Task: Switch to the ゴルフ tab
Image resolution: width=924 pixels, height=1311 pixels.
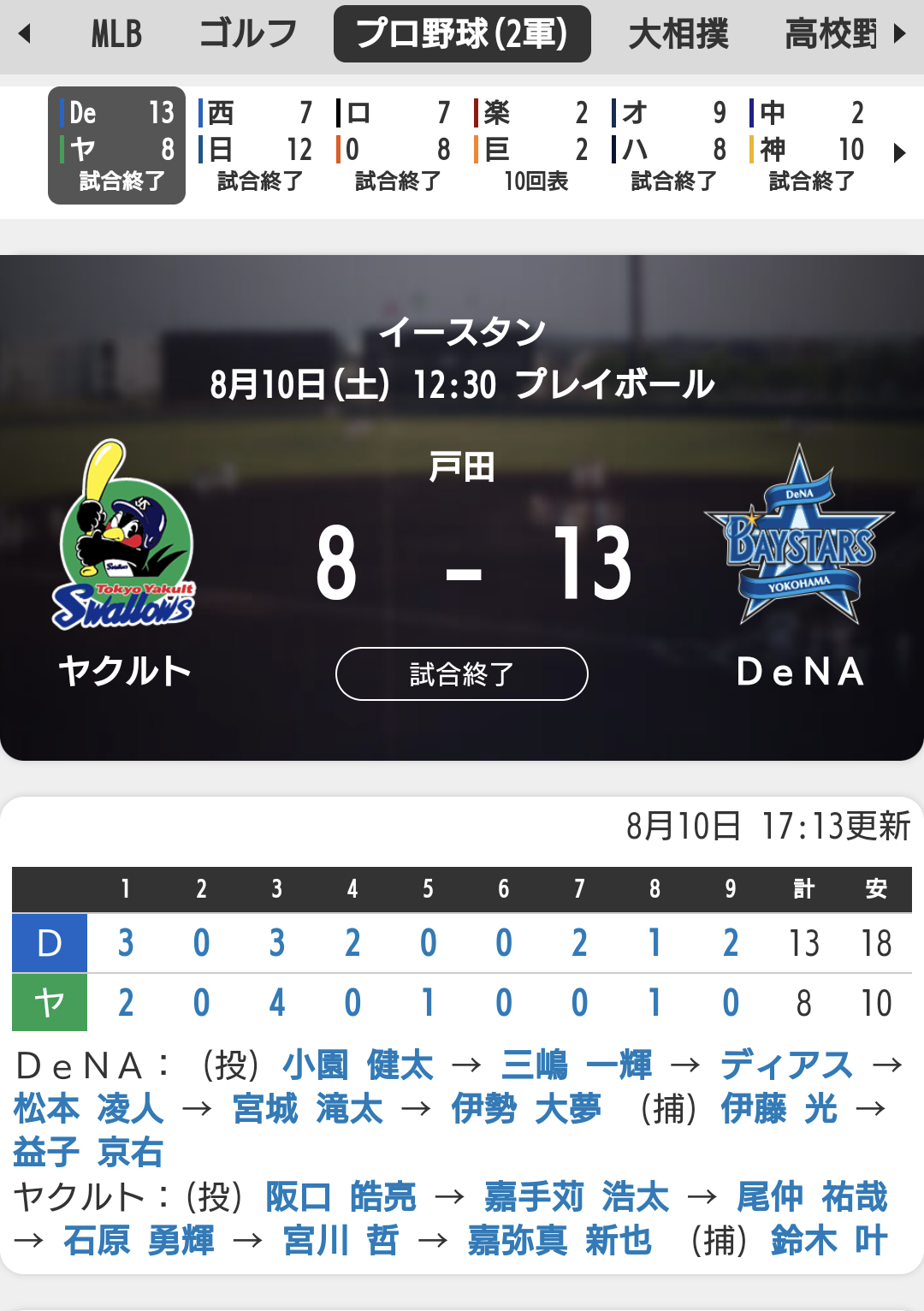Action: [248, 34]
